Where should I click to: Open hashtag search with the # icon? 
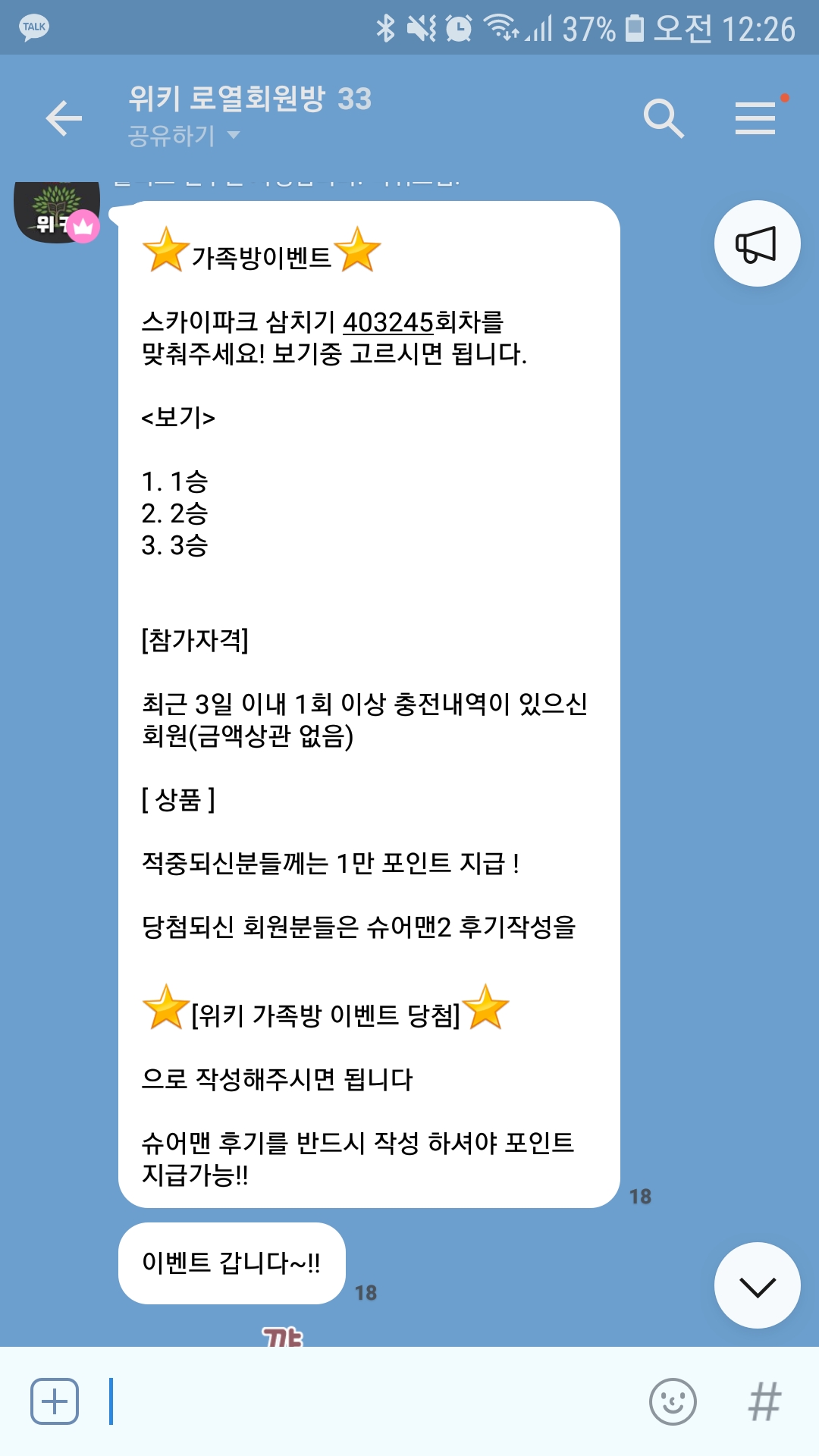click(764, 1401)
